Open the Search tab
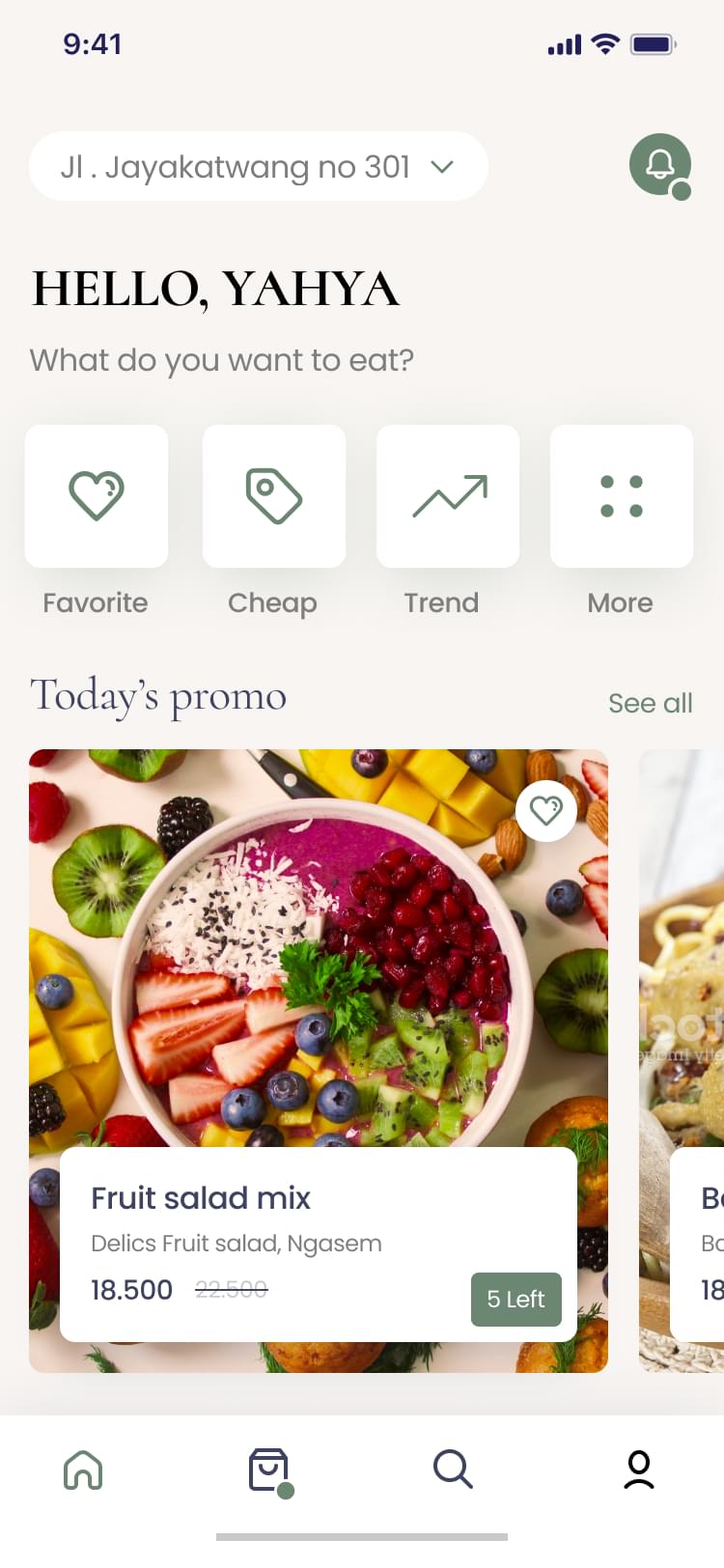Image resolution: width=724 pixels, height=1568 pixels. coord(453,1470)
